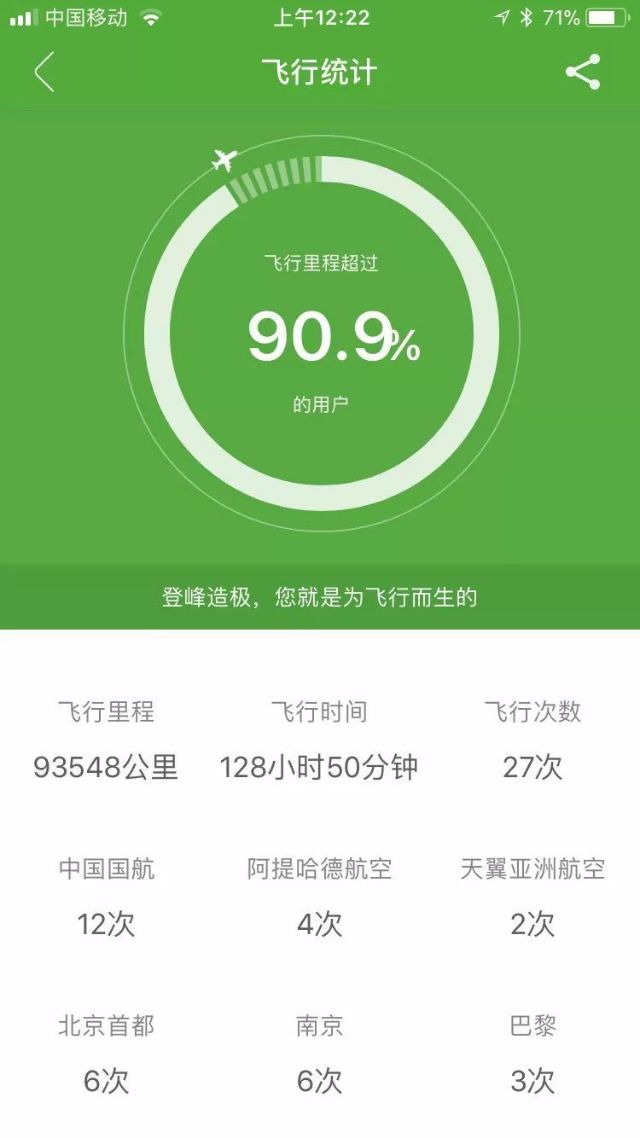The image size is (640, 1138).
Task: Share the flight statistics
Action: (583, 73)
